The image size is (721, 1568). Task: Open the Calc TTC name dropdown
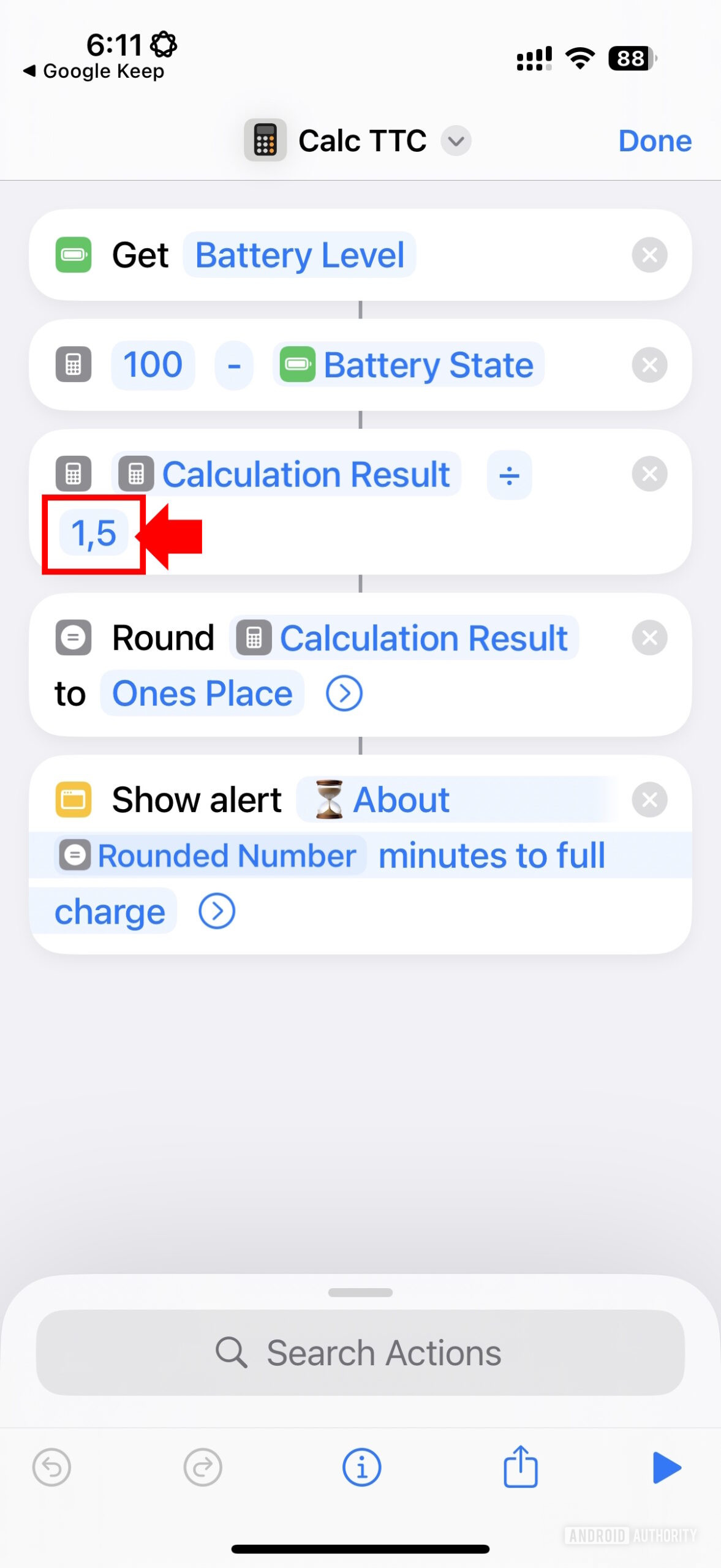pyautogui.click(x=456, y=141)
